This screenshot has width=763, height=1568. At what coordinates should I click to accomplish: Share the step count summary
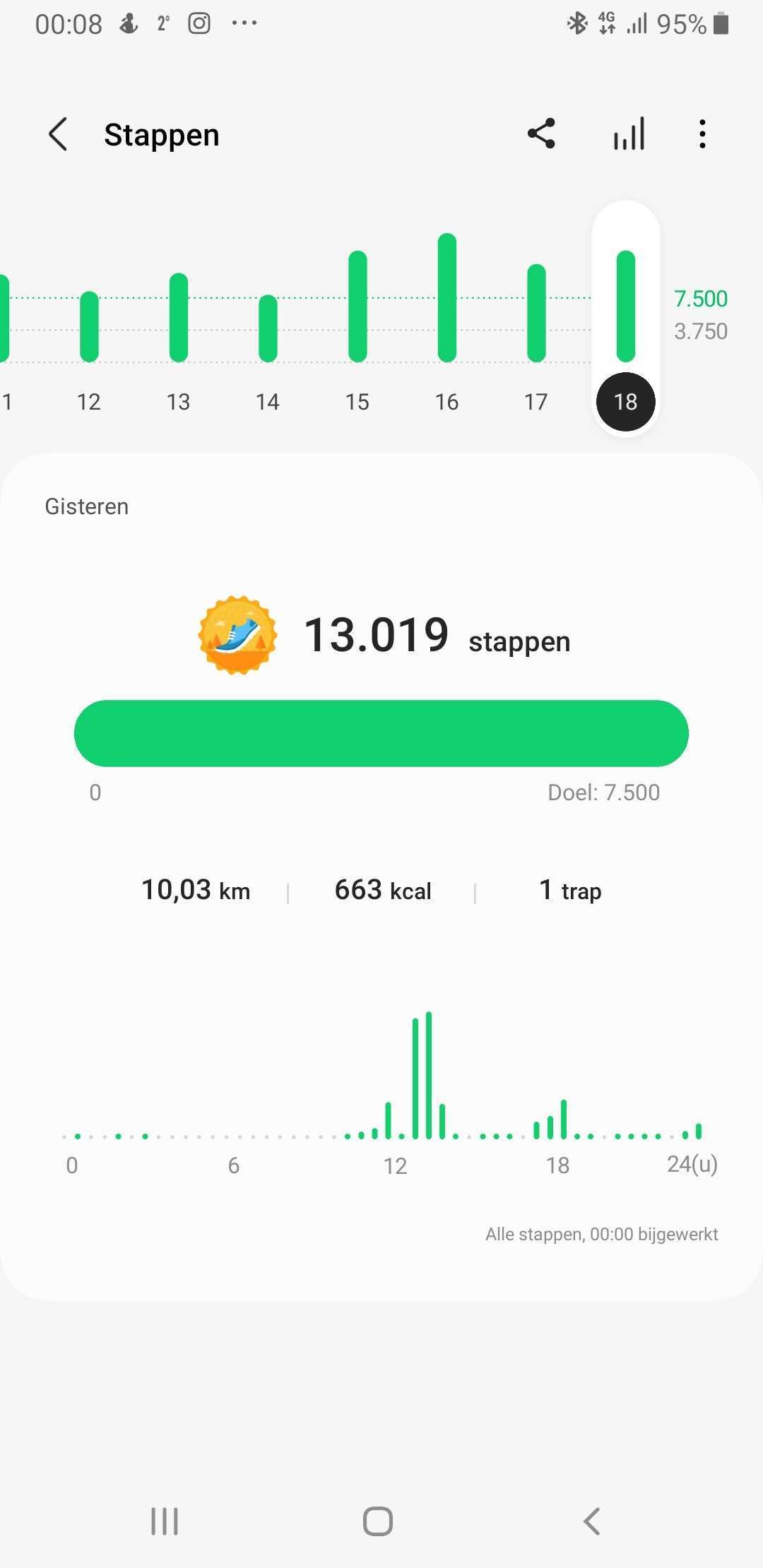tap(542, 133)
